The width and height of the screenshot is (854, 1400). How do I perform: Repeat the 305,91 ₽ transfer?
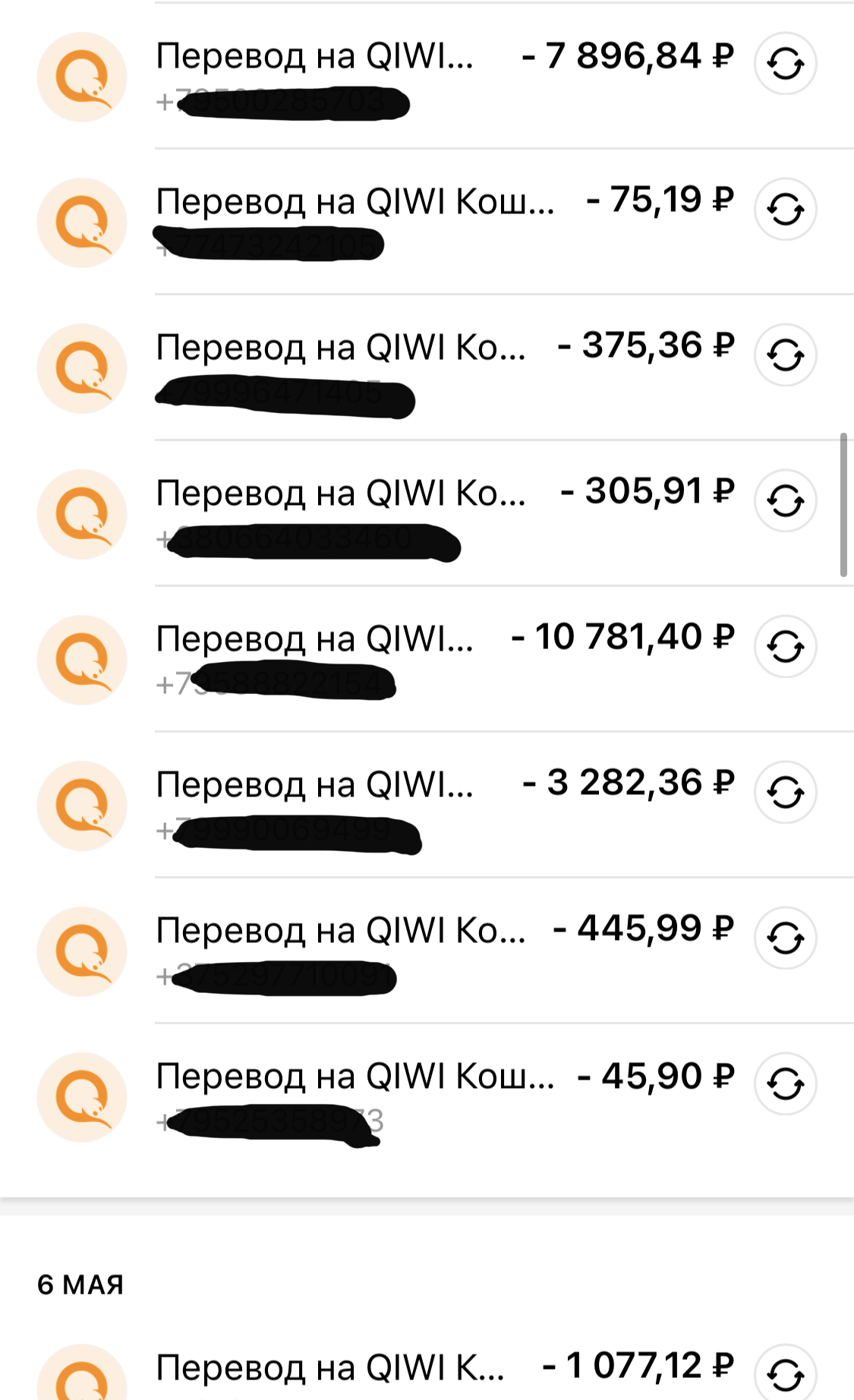coord(785,500)
